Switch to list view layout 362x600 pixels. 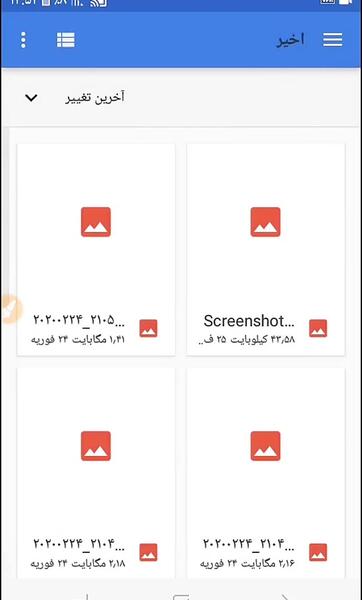(x=65, y=40)
